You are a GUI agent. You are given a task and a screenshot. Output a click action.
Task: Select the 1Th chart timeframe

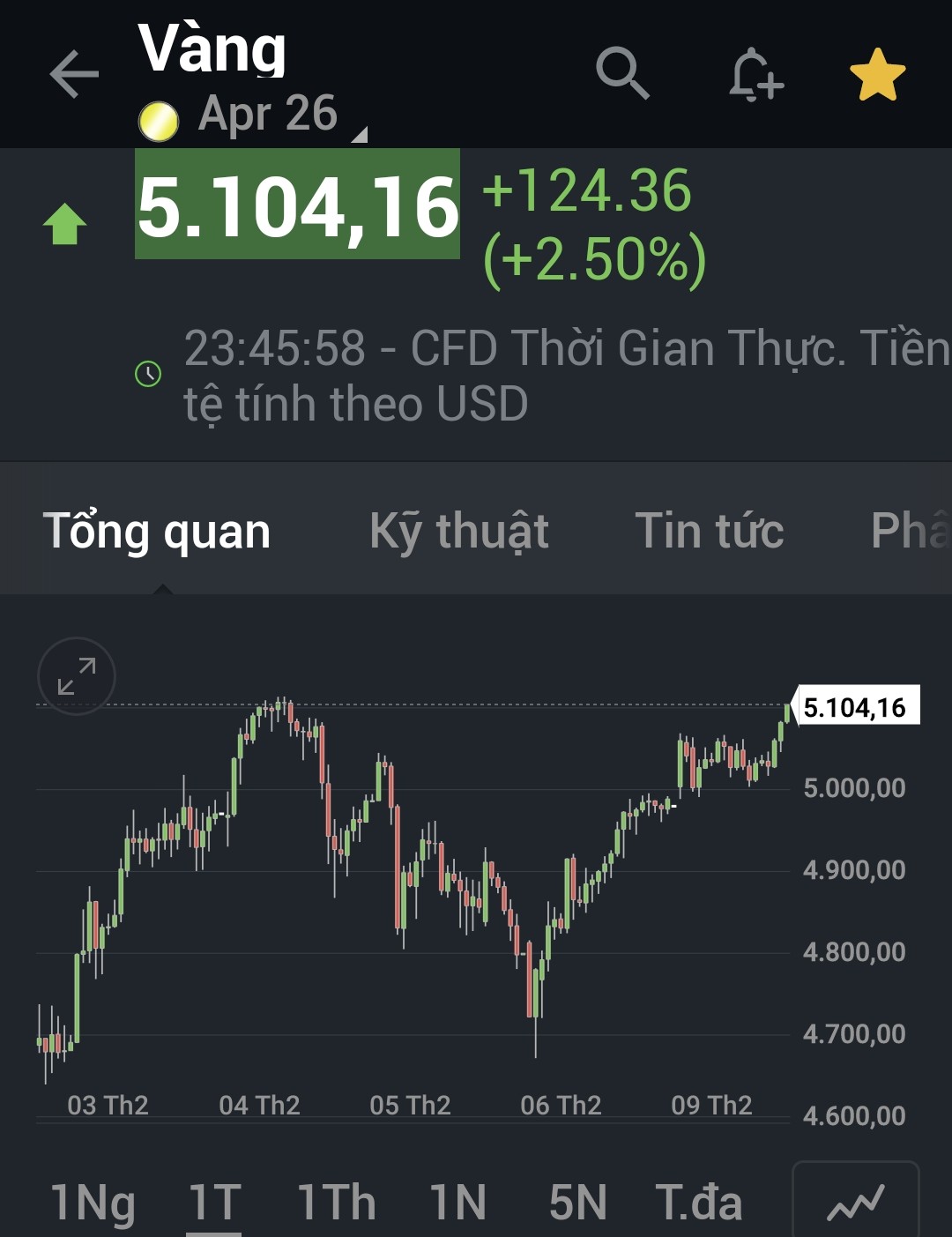(337, 1203)
